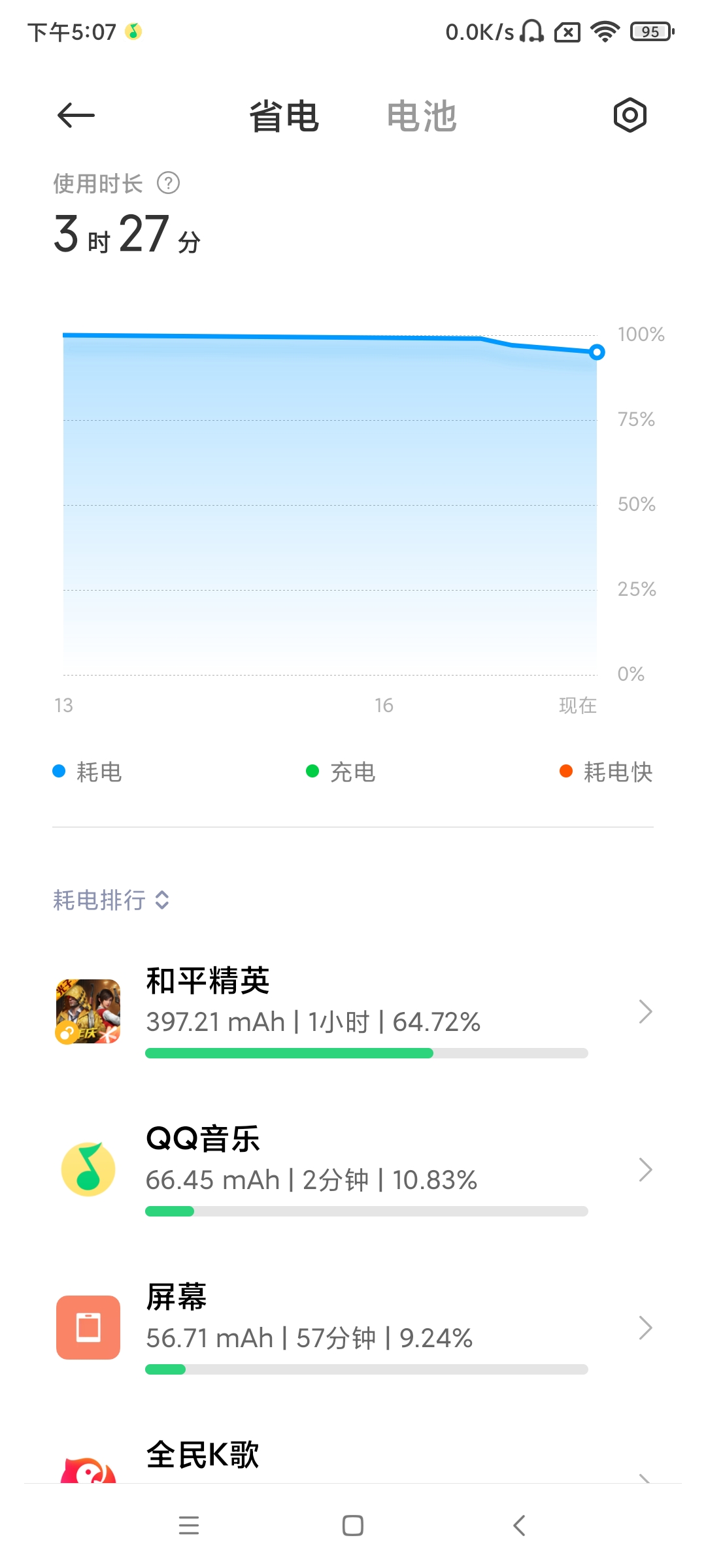Expand the 耗电排行 sort dropdown
Image resolution: width=706 pixels, height=1568 pixels.
(111, 900)
